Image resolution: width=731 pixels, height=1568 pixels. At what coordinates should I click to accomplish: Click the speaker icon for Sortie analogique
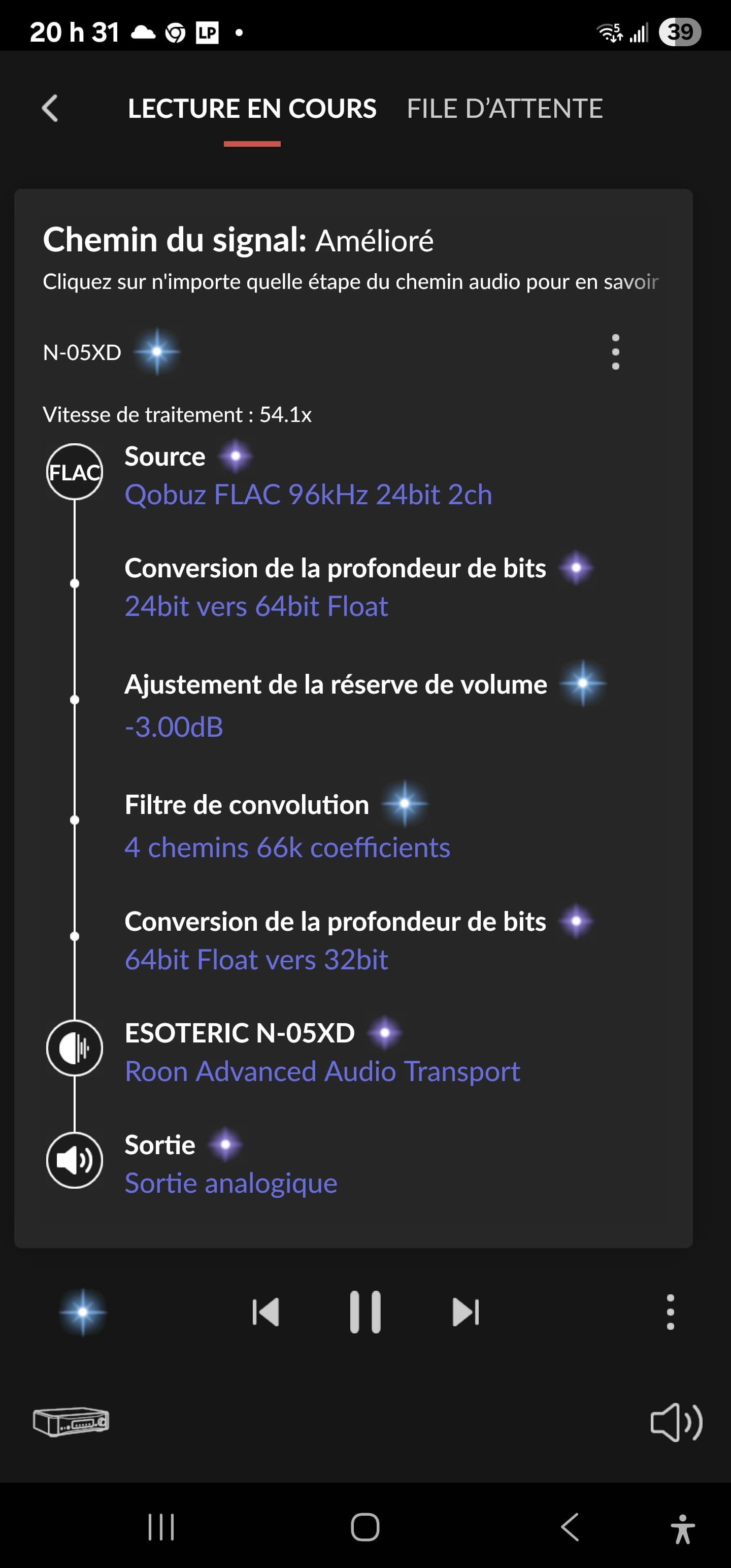75,1160
